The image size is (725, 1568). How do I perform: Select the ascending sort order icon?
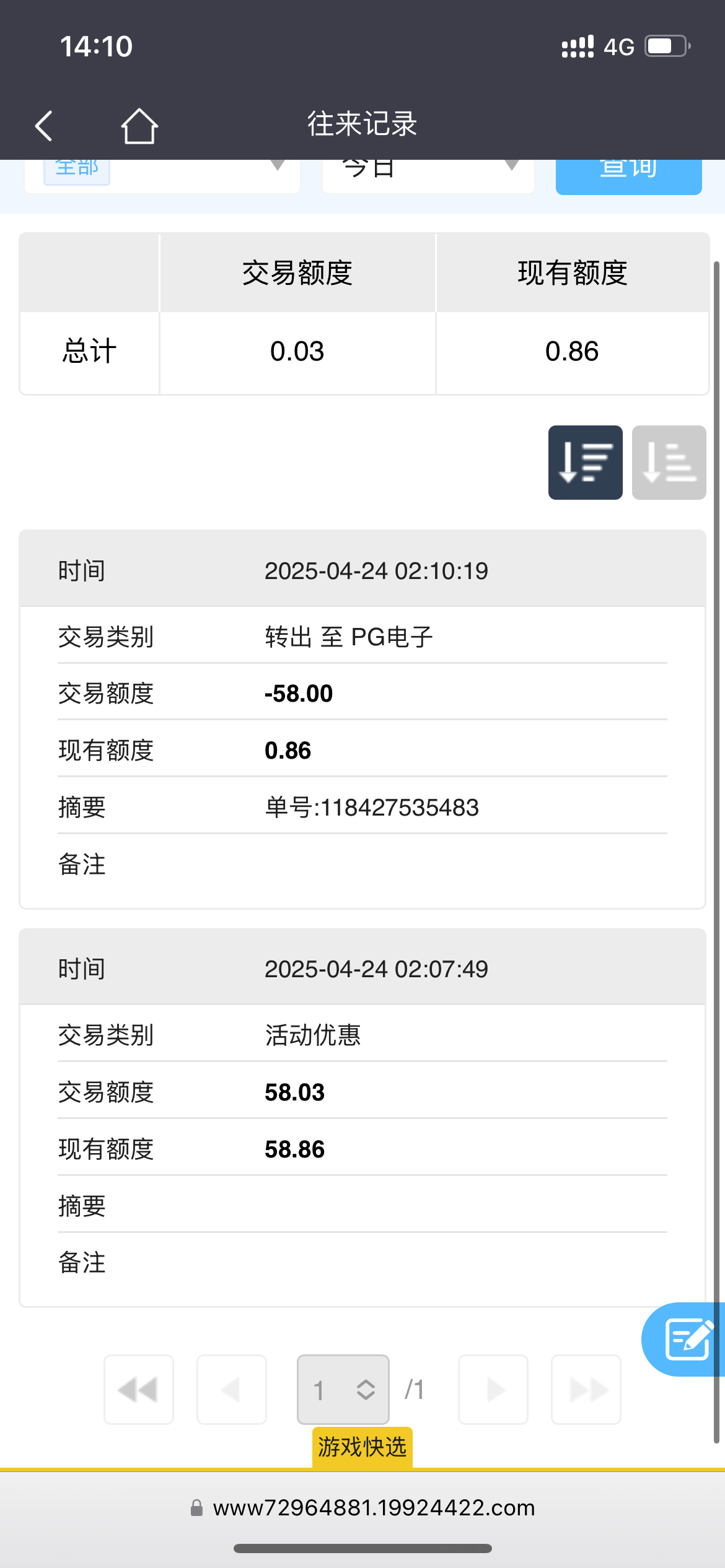(x=669, y=463)
